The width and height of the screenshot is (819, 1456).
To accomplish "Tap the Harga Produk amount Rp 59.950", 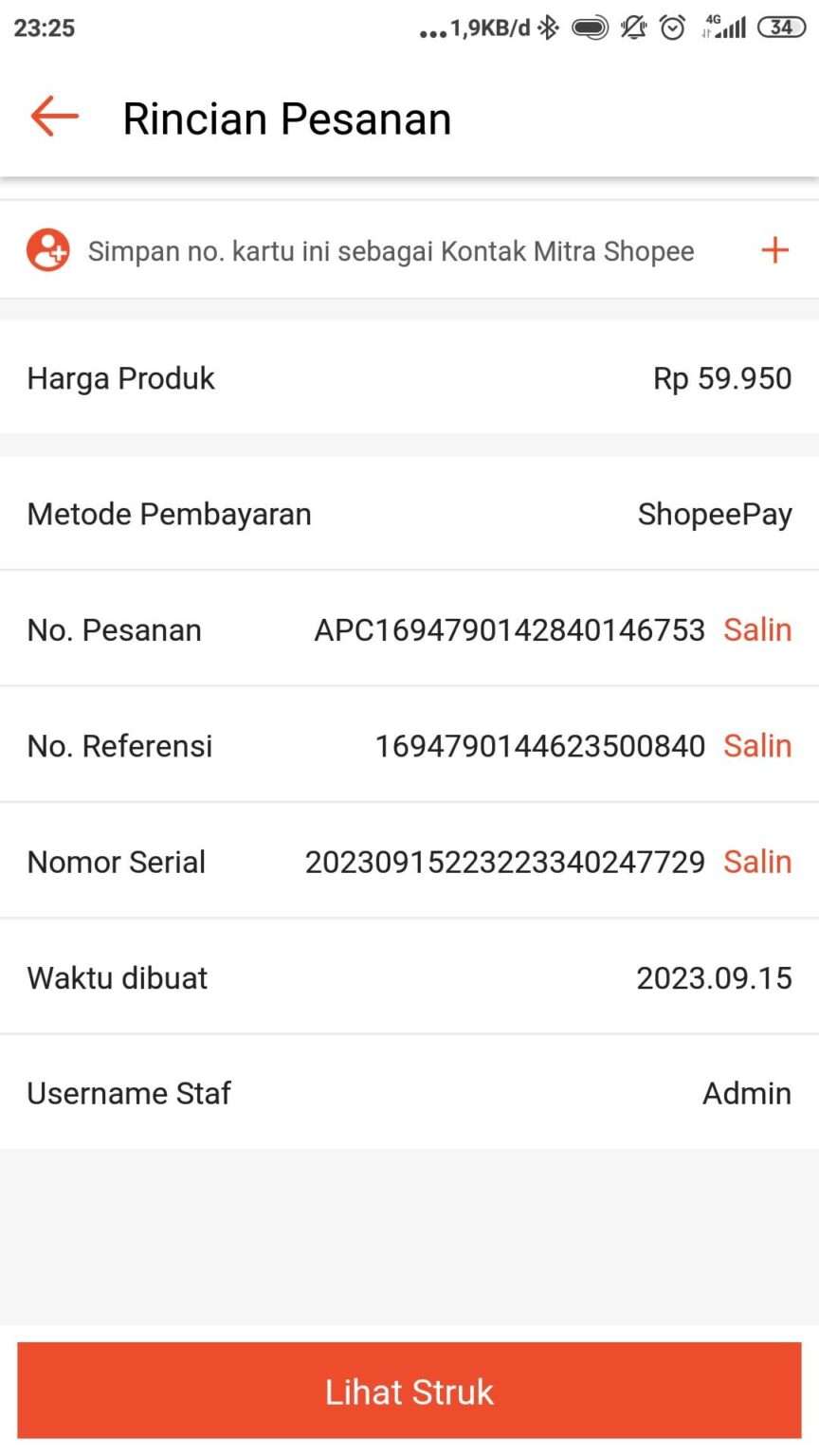I will point(723,377).
